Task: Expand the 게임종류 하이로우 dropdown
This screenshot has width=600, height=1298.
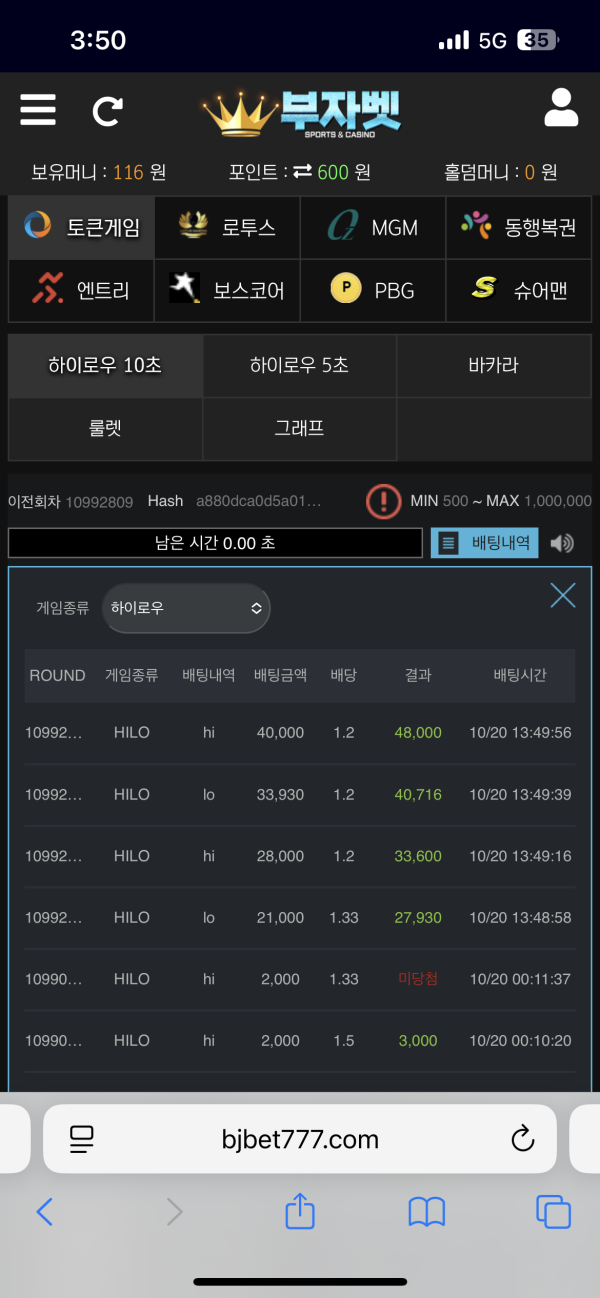Action: (x=186, y=608)
